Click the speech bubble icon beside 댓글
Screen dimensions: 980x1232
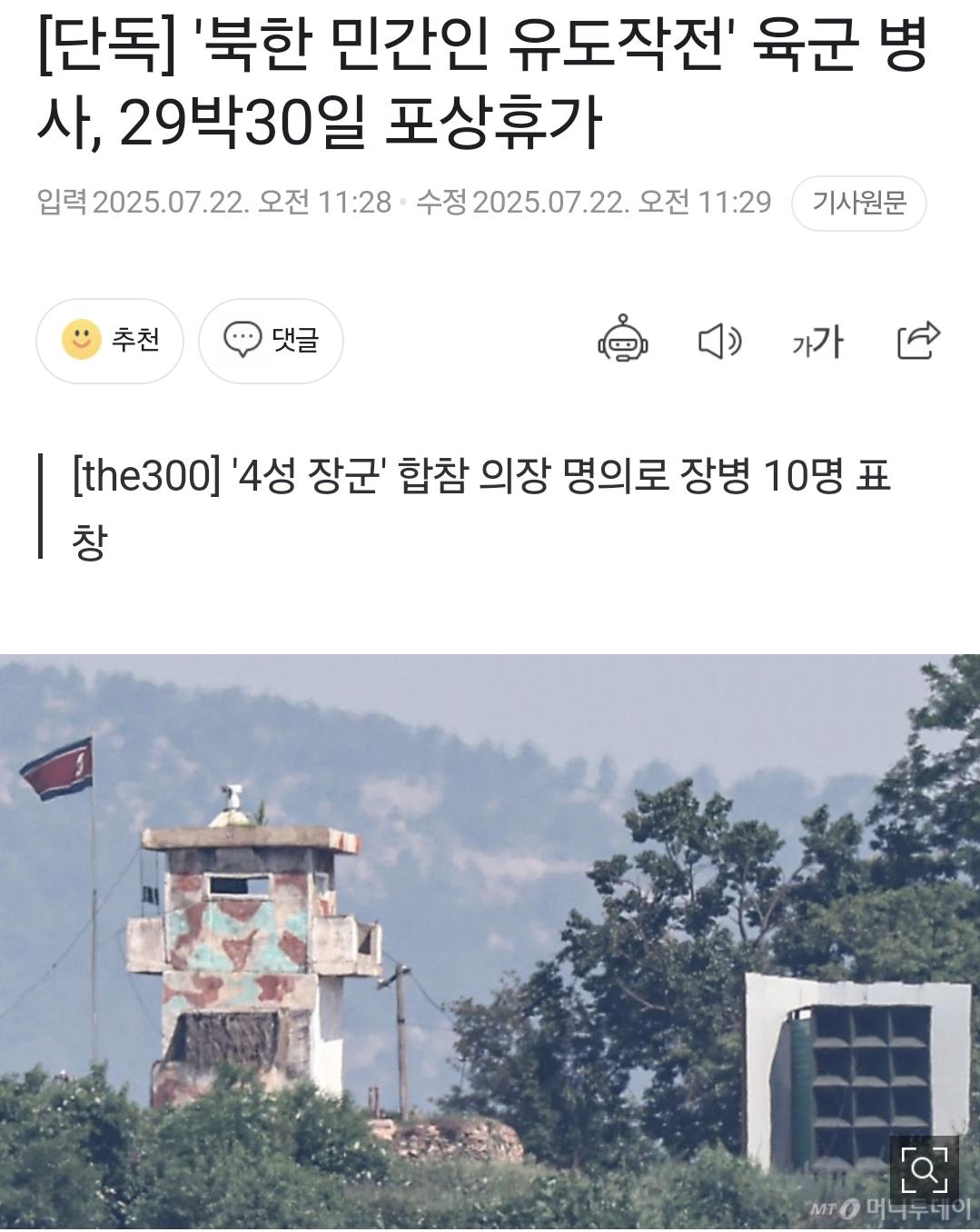(x=242, y=341)
